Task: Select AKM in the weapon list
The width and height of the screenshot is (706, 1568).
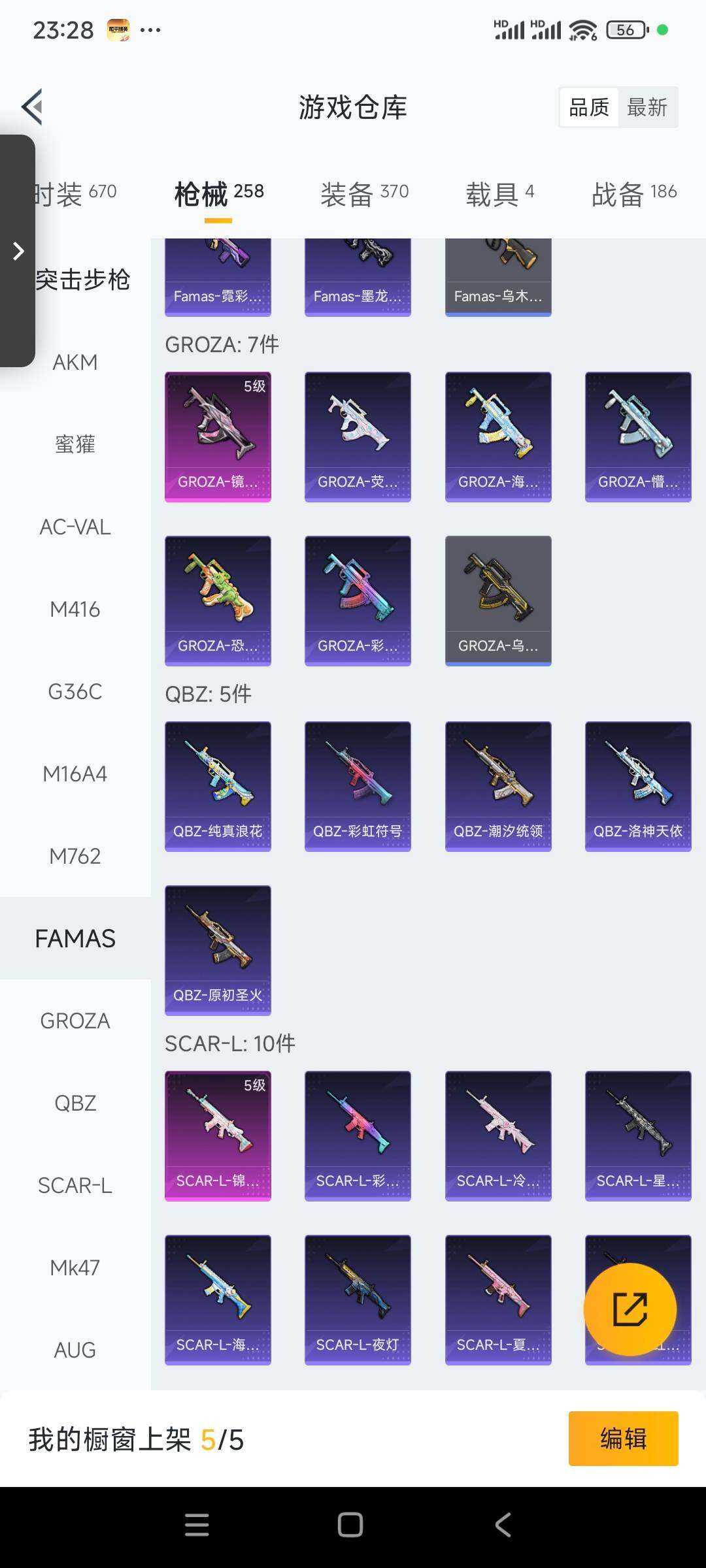Action: tap(75, 362)
